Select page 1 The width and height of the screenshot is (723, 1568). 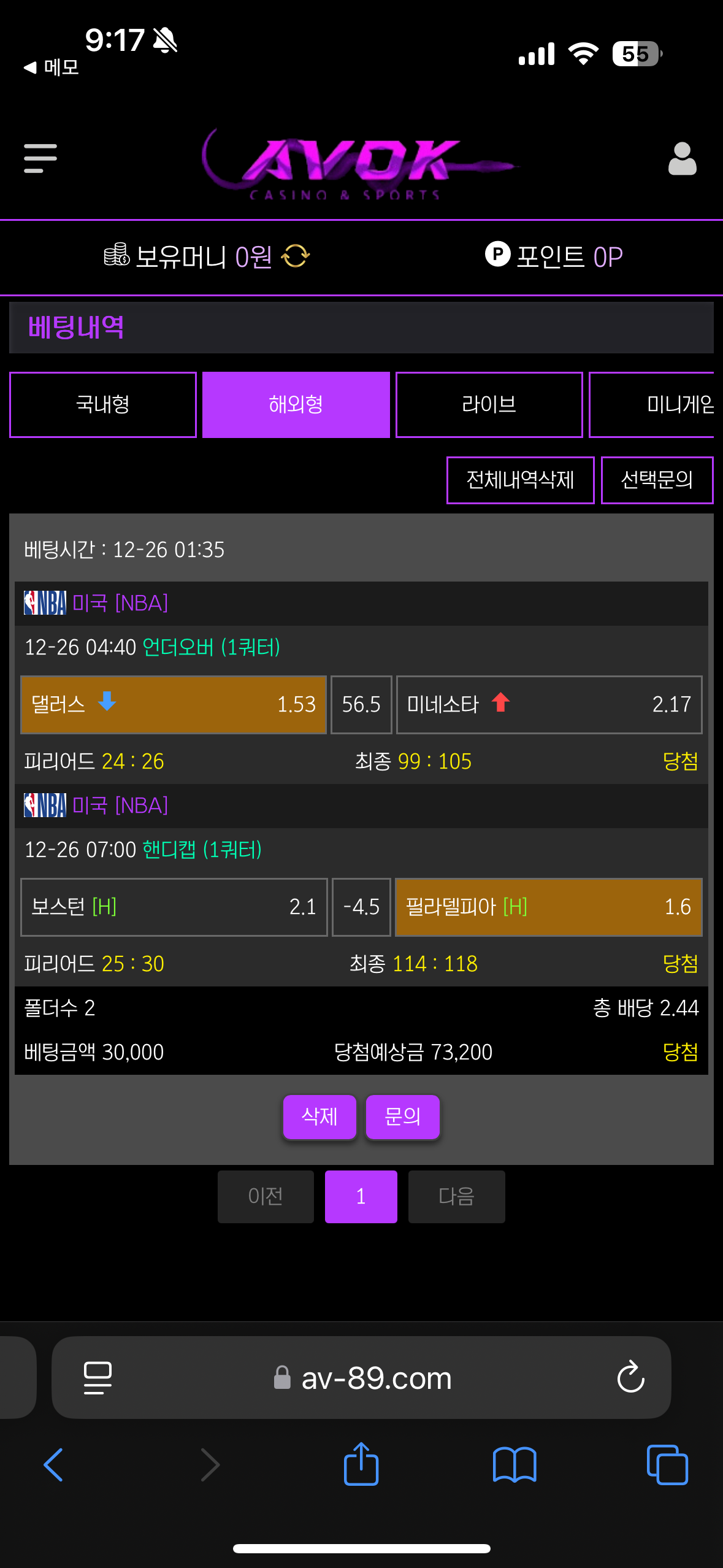[x=361, y=1196]
